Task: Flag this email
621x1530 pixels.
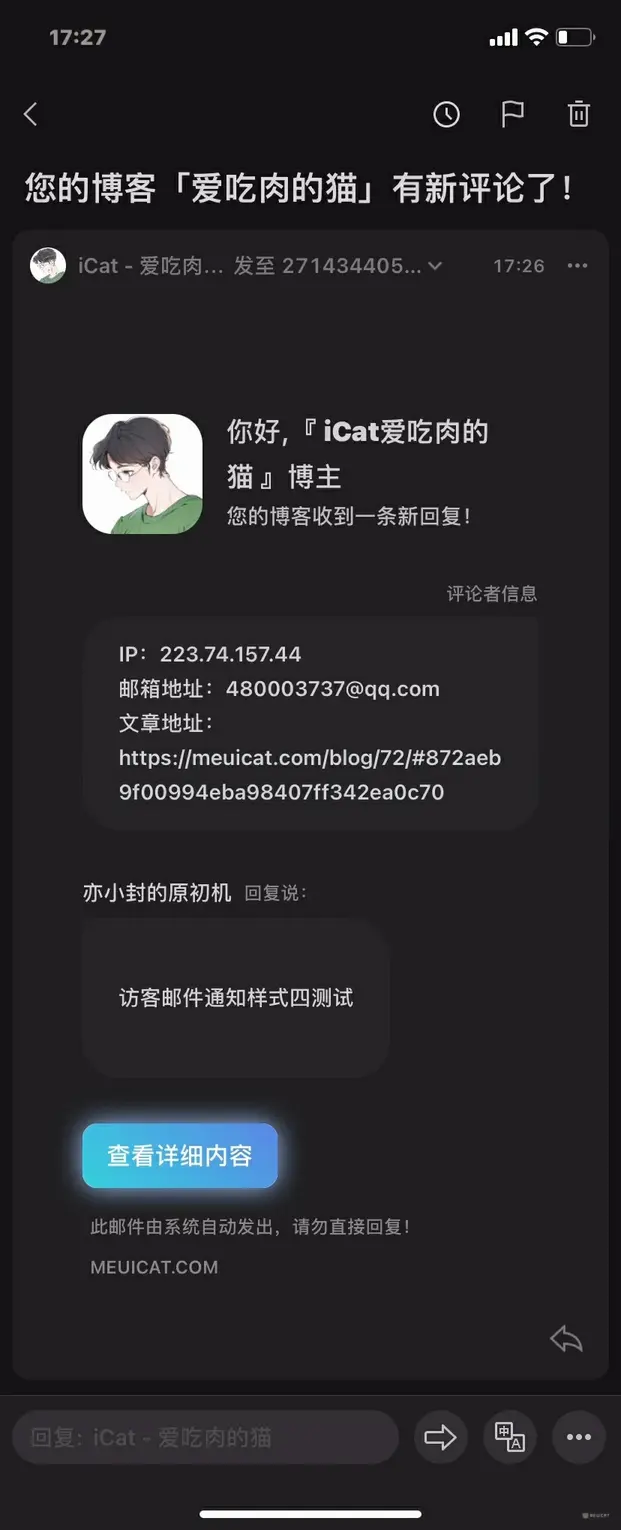Action: coord(512,115)
